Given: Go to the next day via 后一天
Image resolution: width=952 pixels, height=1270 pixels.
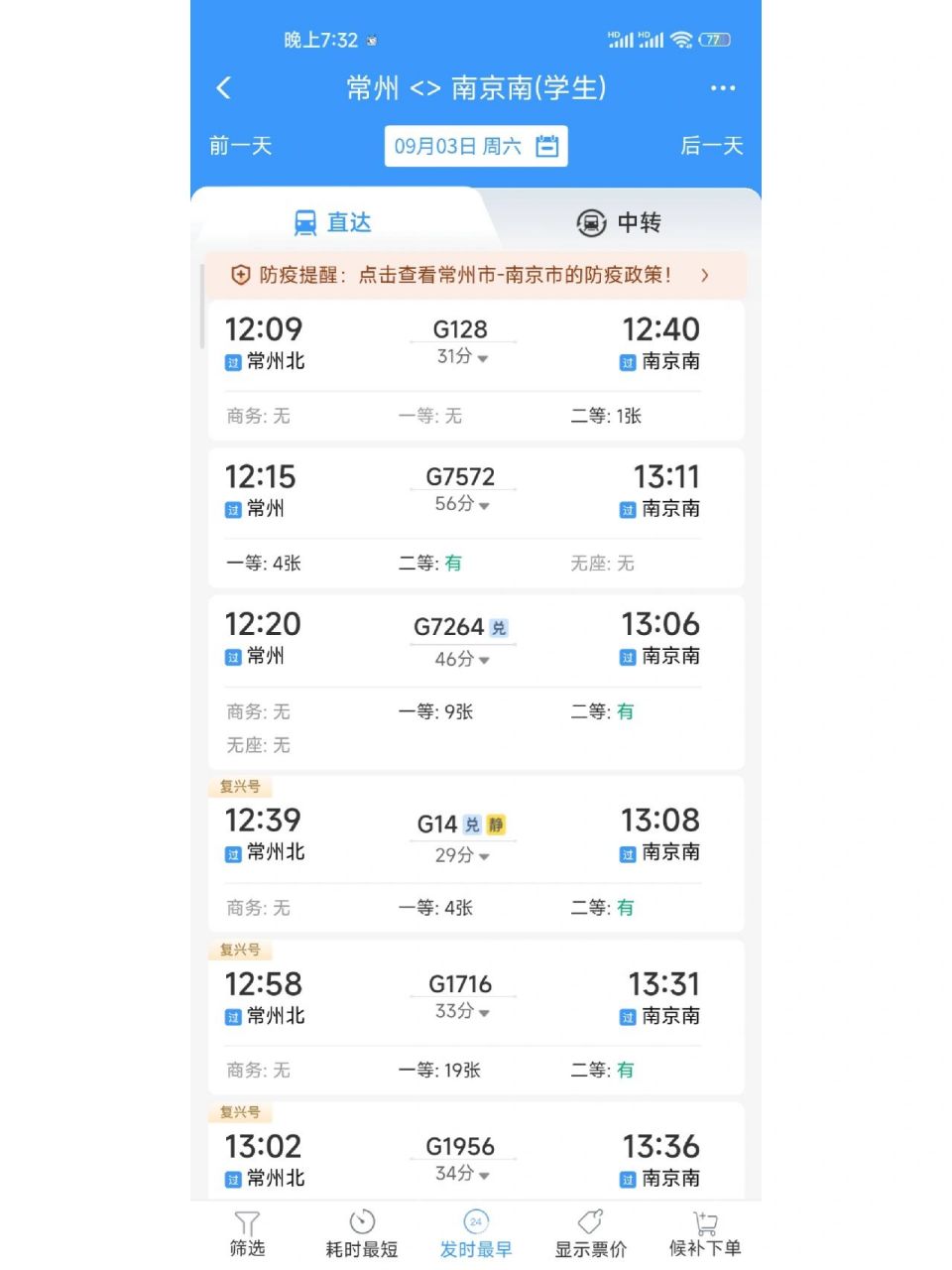Looking at the screenshot, I should point(710,146).
